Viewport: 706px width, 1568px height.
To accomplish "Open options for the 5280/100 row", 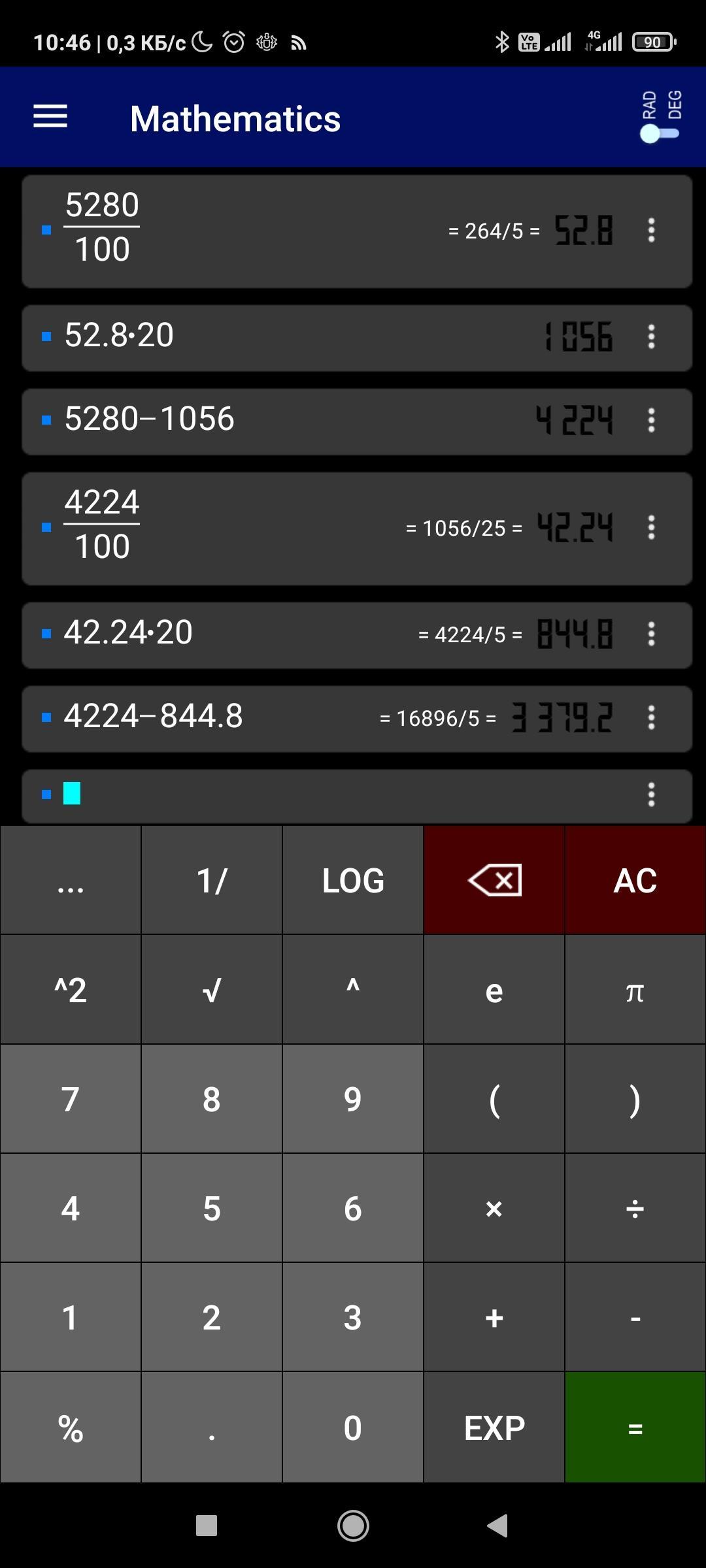I will (x=651, y=231).
